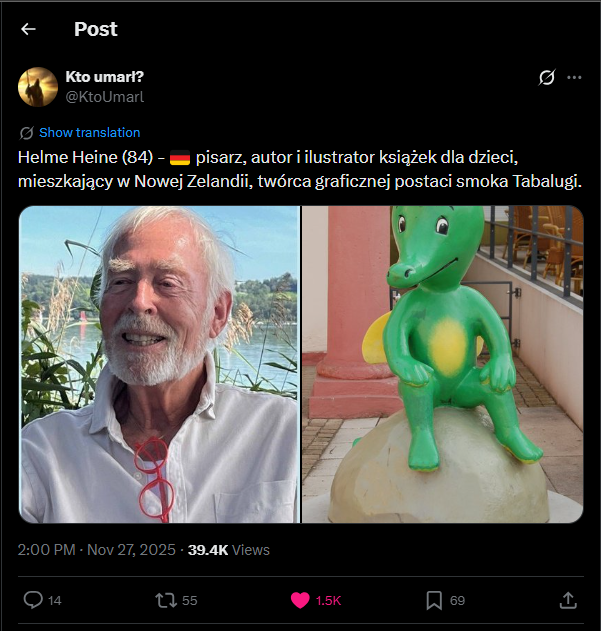This screenshot has height=631, width=601.
Task: Open the post's timestamp link
Action: [96, 550]
